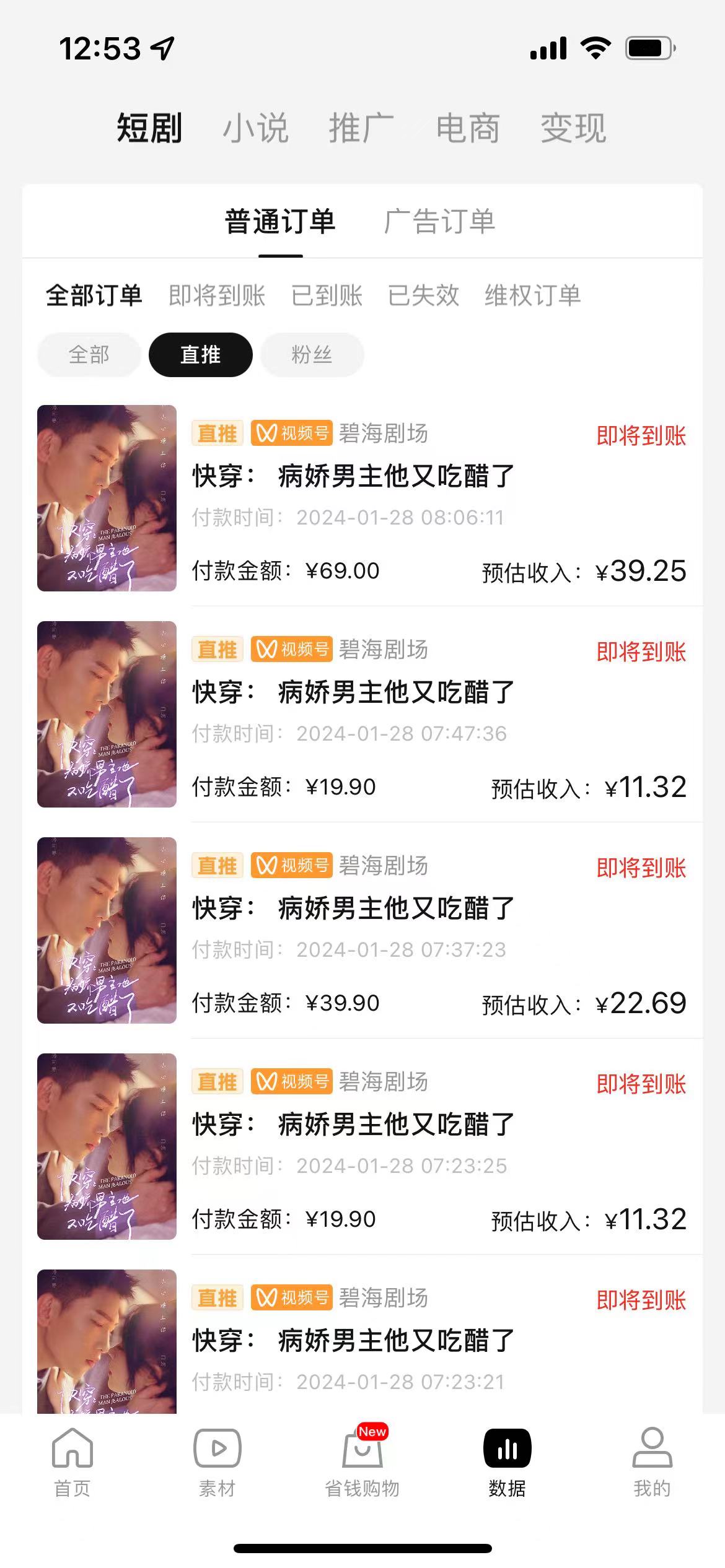725x1568 pixels.
Task: Select the 全部 filter chip
Action: (x=89, y=355)
